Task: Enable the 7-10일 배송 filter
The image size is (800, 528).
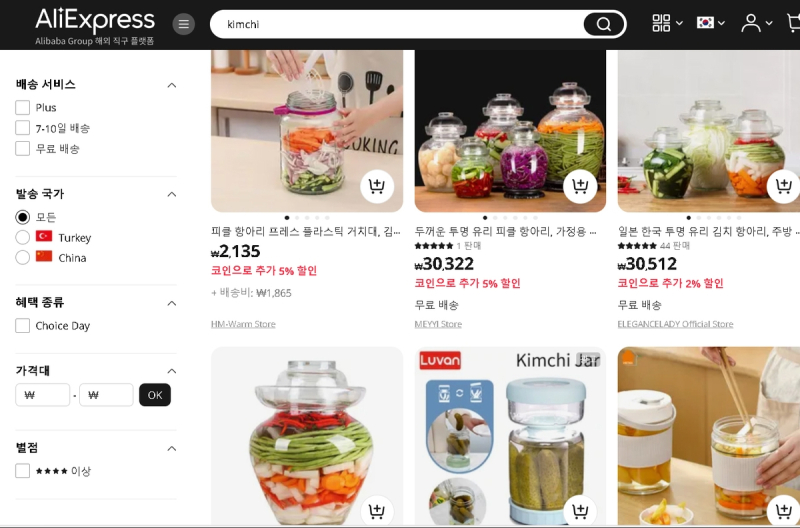Action: click(x=23, y=128)
